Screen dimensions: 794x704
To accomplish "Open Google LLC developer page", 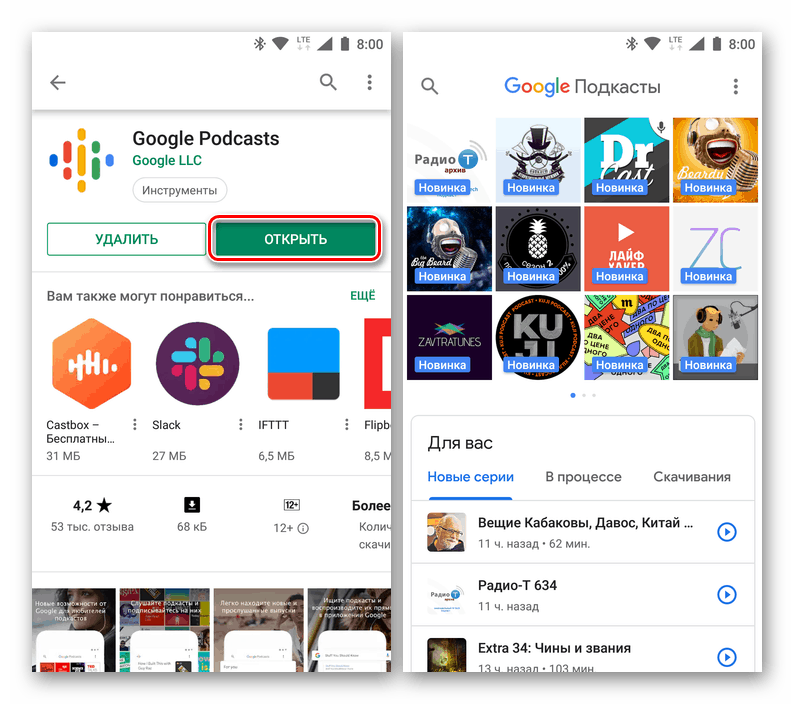I will [x=169, y=160].
